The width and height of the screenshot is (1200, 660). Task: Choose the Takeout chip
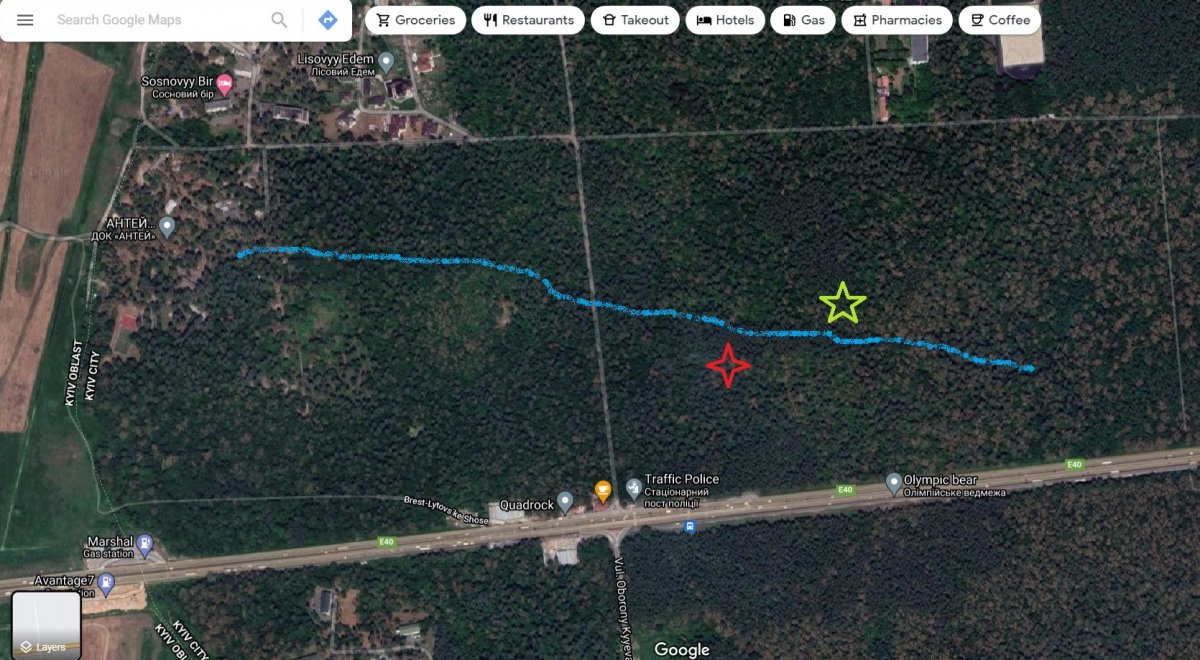(x=635, y=20)
